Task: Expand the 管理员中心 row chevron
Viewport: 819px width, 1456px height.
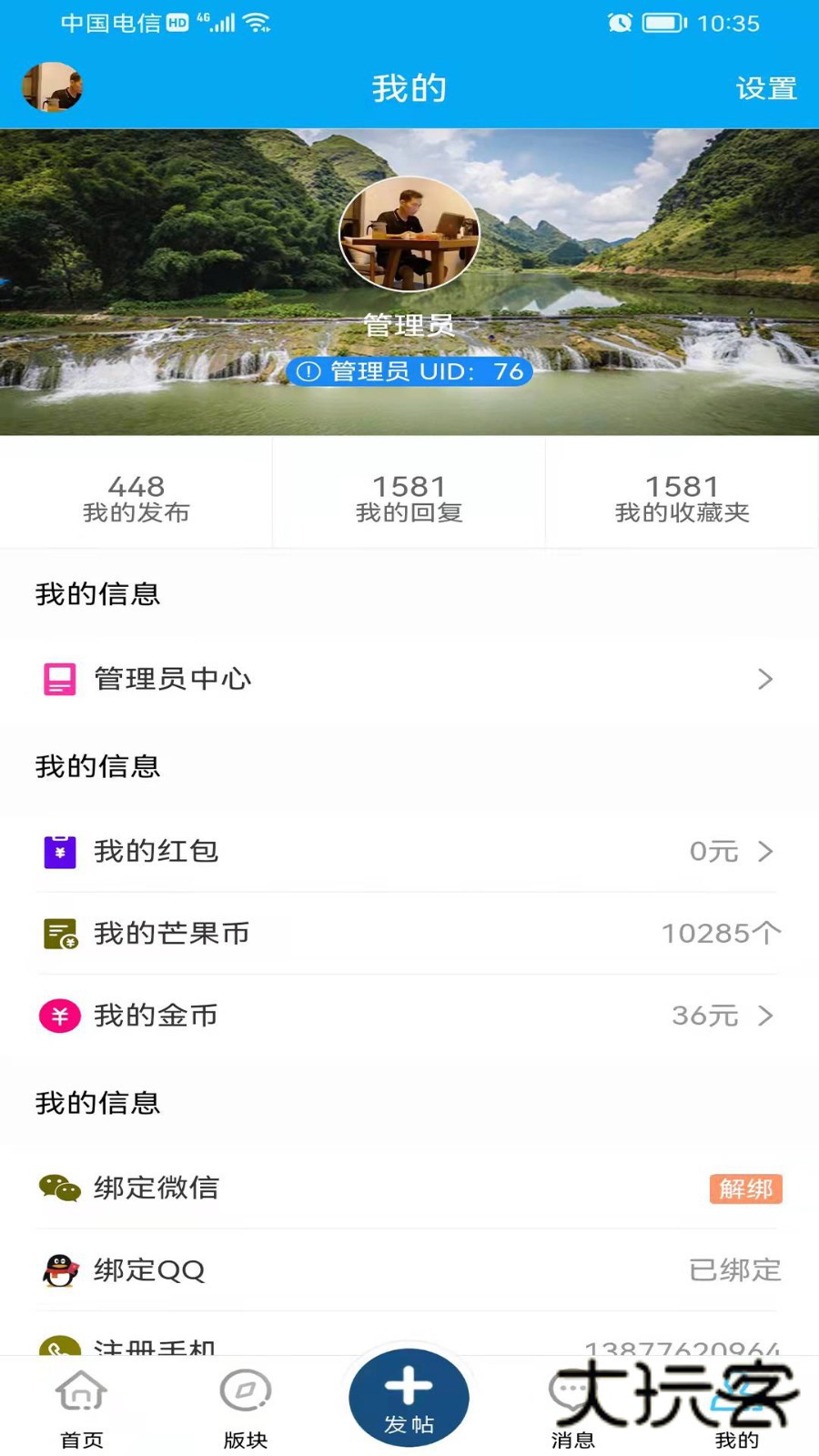Action: (765, 679)
